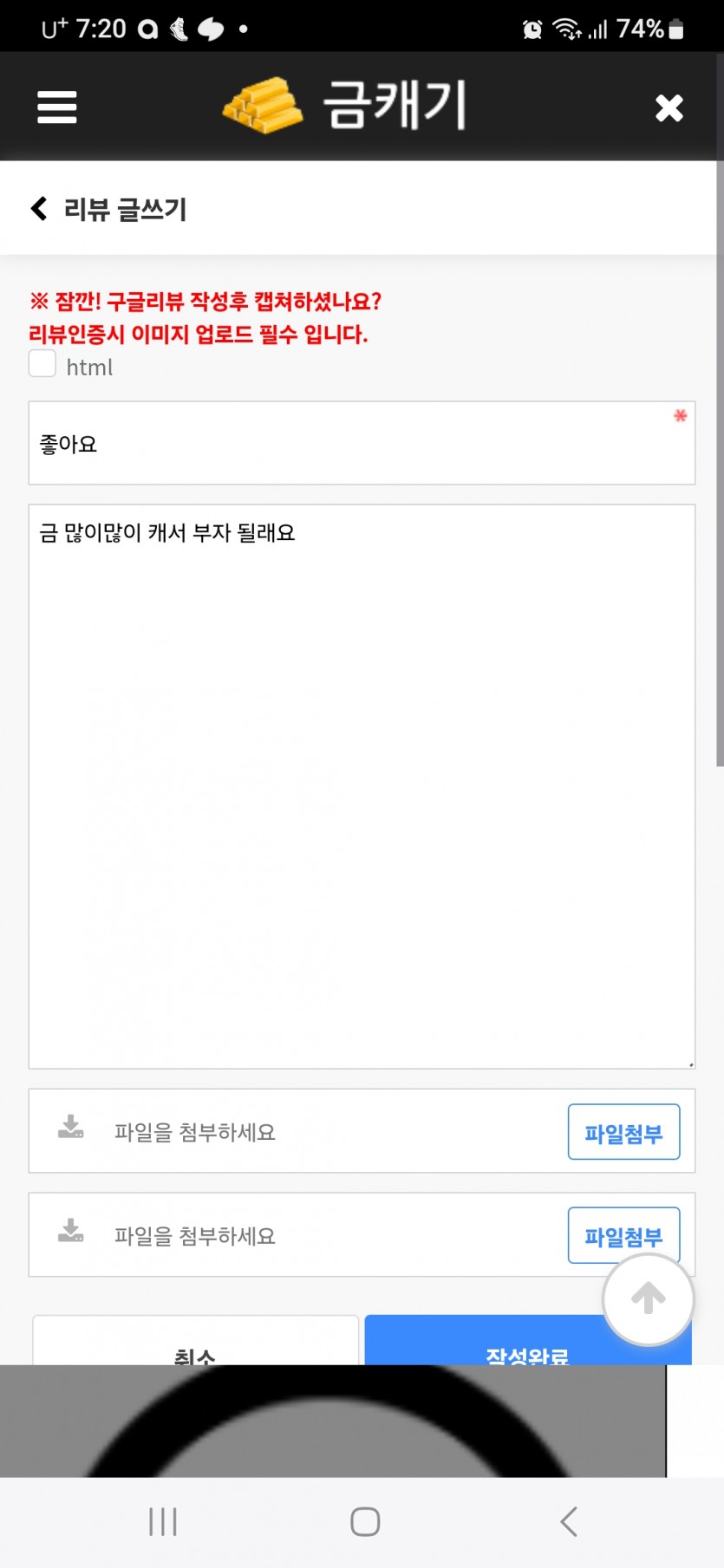The height and width of the screenshot is (1568, 724).
Task: Check the html checkbox
Action: tap(42, 363)
